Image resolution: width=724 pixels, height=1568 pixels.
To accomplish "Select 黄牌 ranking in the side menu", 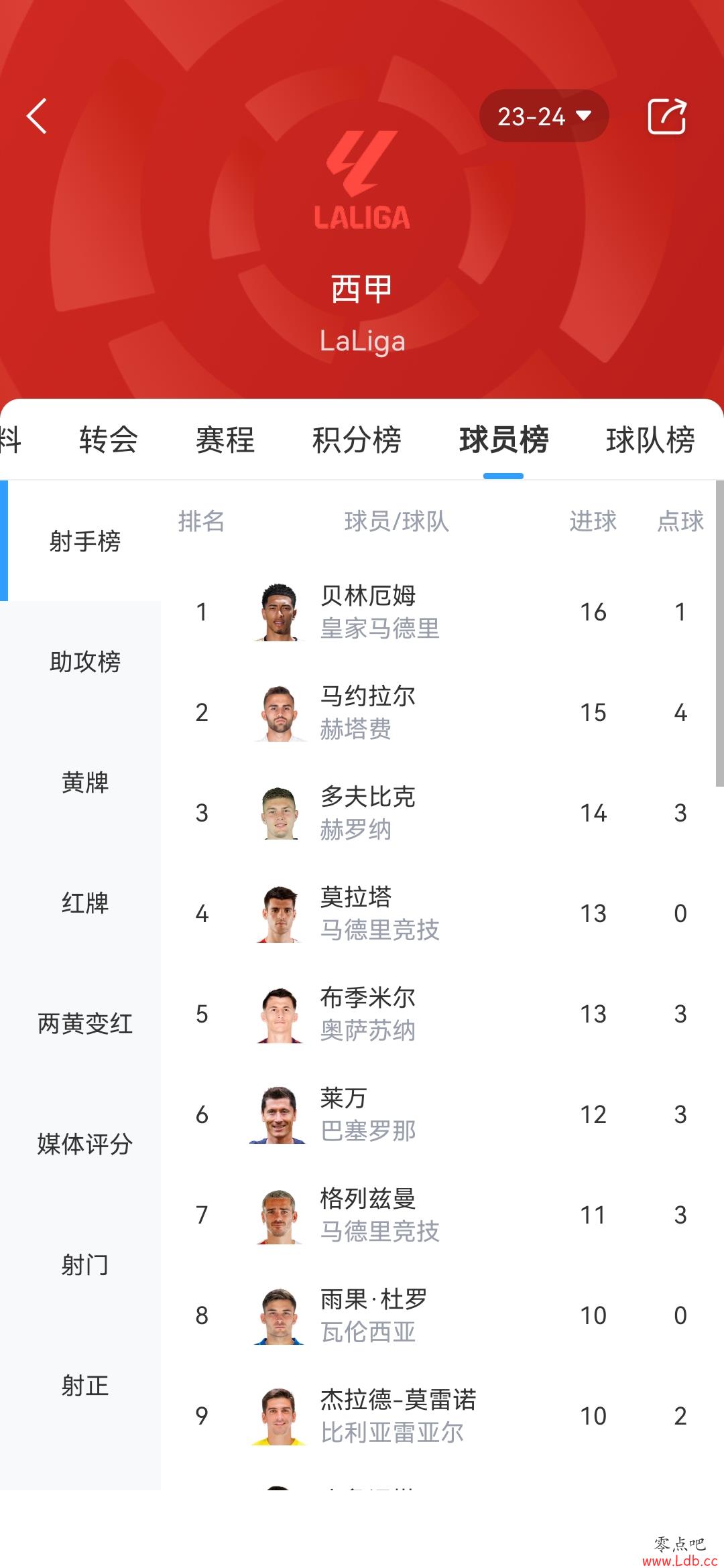I will click(84, 782).
